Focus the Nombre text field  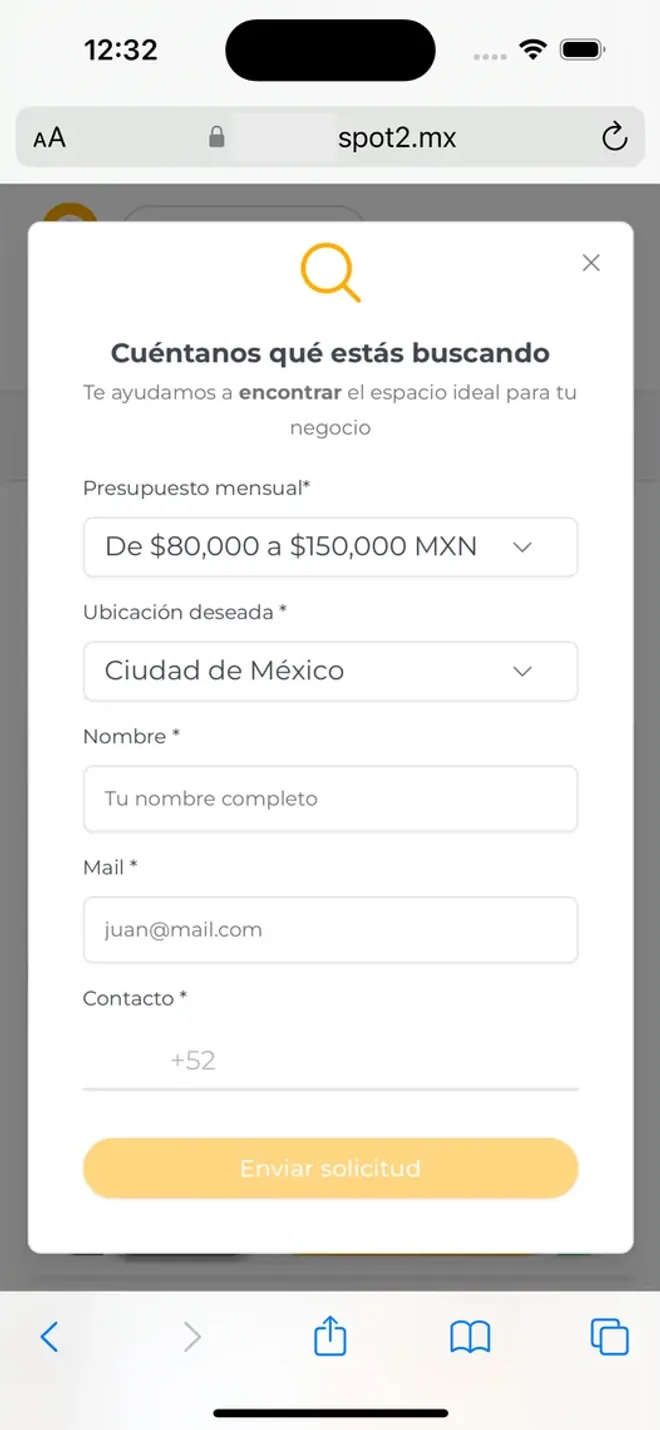pyautogui.click(x=330, y=799)
